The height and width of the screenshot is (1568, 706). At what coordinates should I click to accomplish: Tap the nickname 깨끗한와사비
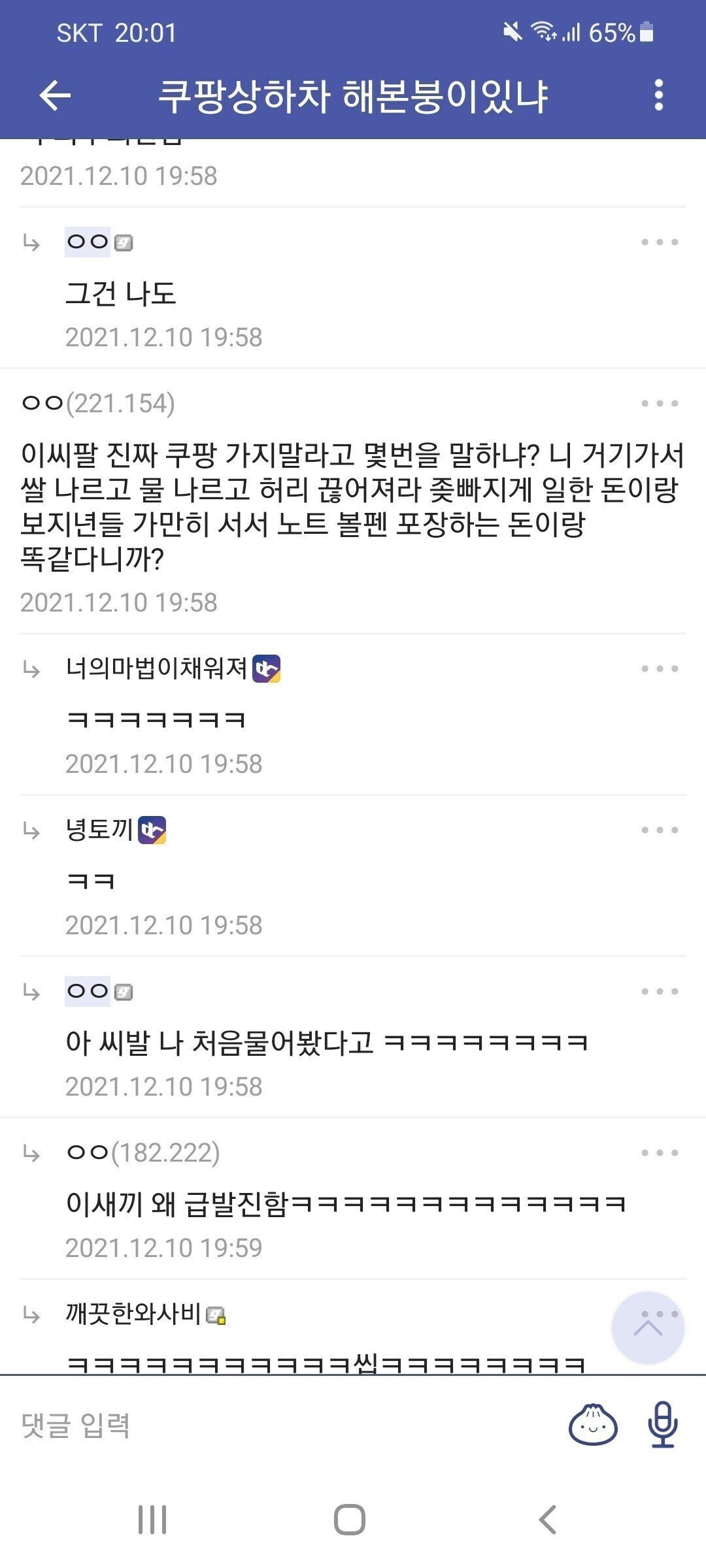pyautogui.click(x=133, y=1314)
